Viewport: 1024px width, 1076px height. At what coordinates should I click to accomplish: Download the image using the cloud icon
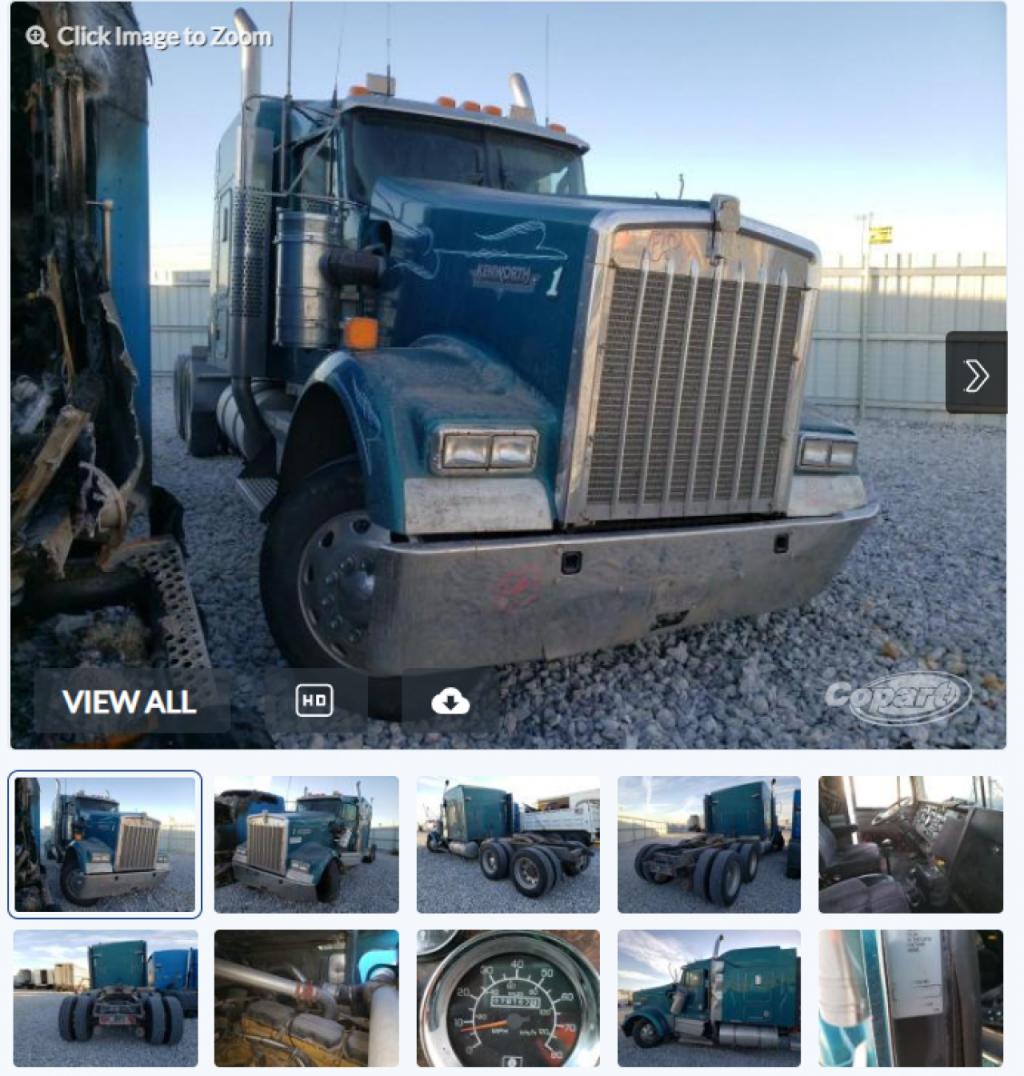451,702
